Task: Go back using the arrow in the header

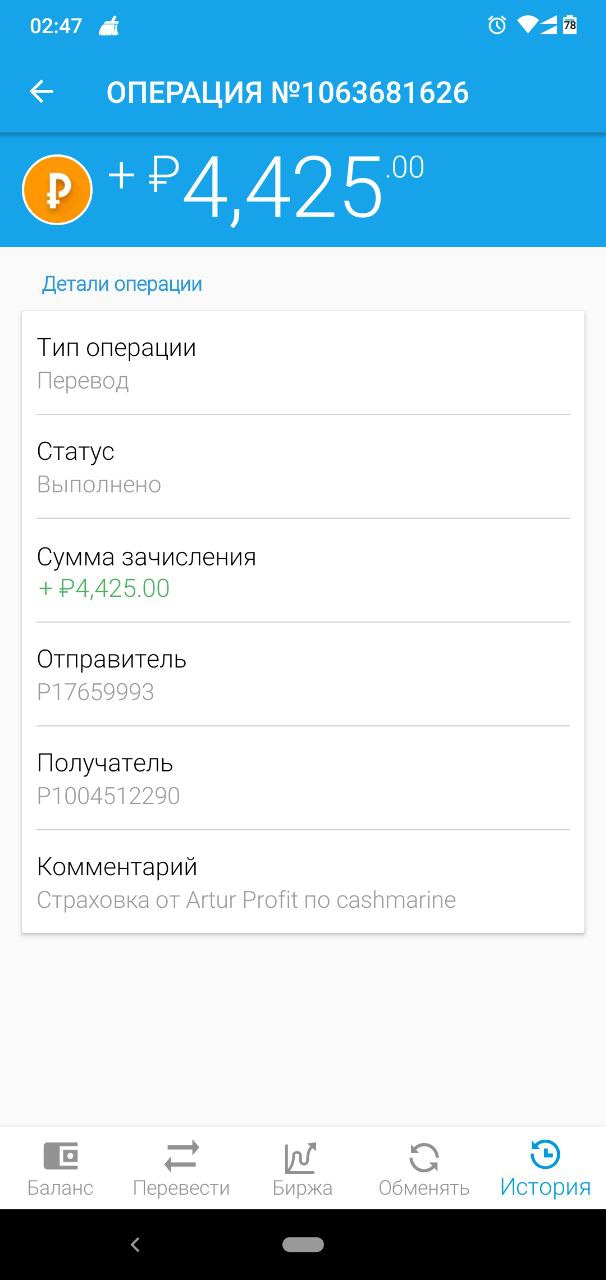Action: tap(41, 92)
